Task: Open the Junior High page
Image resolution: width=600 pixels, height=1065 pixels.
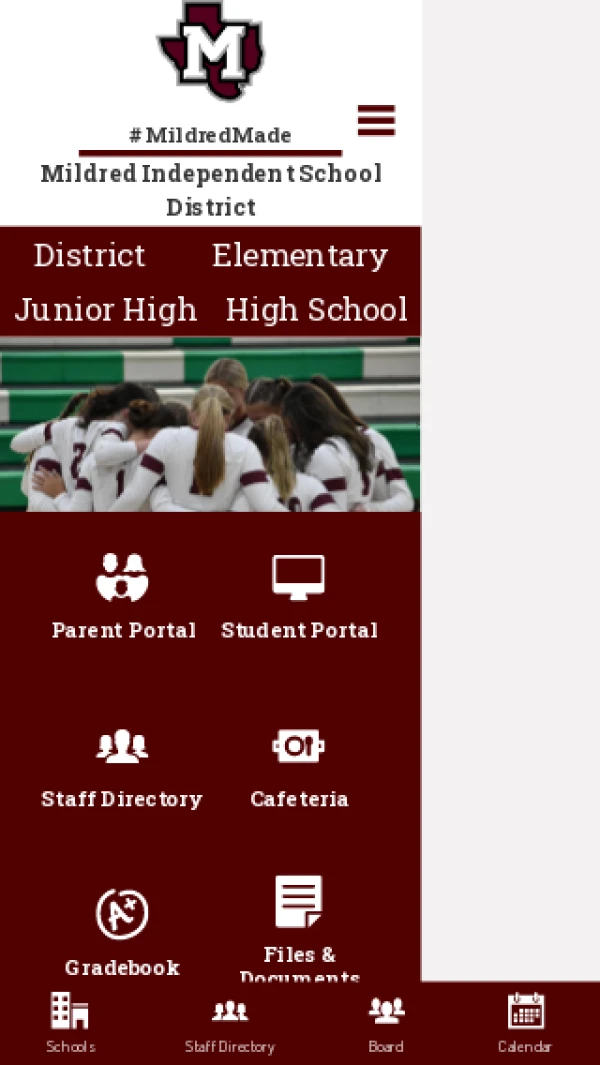Action: (x=106, y=310)
